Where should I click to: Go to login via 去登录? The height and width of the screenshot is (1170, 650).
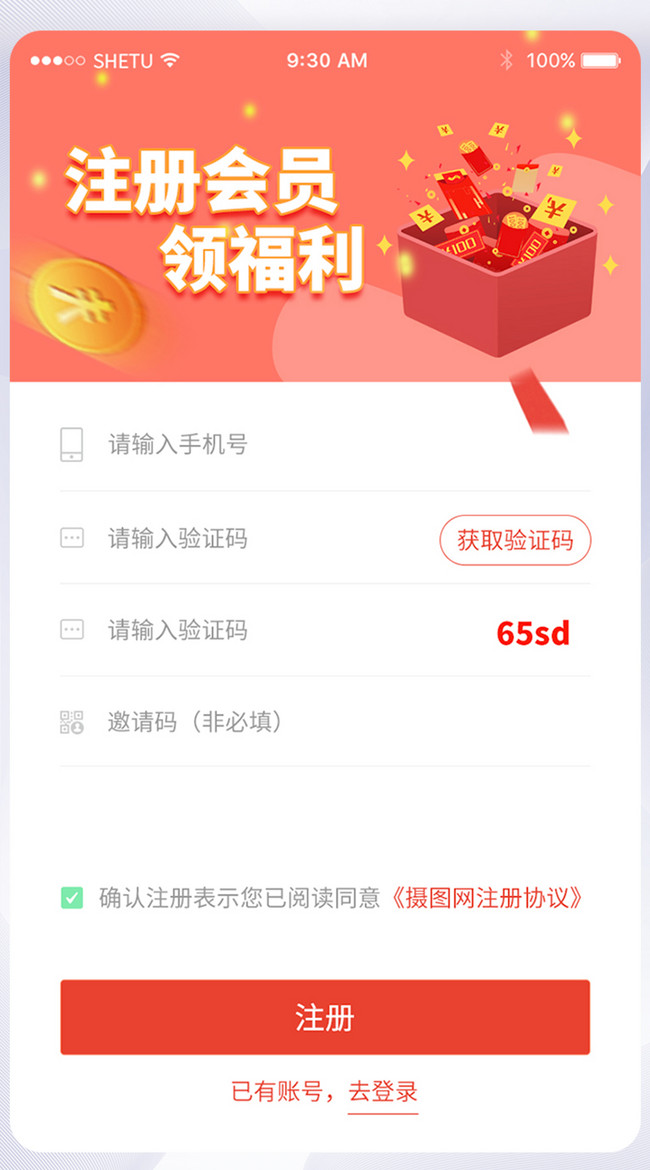(x=383, y=1092)
